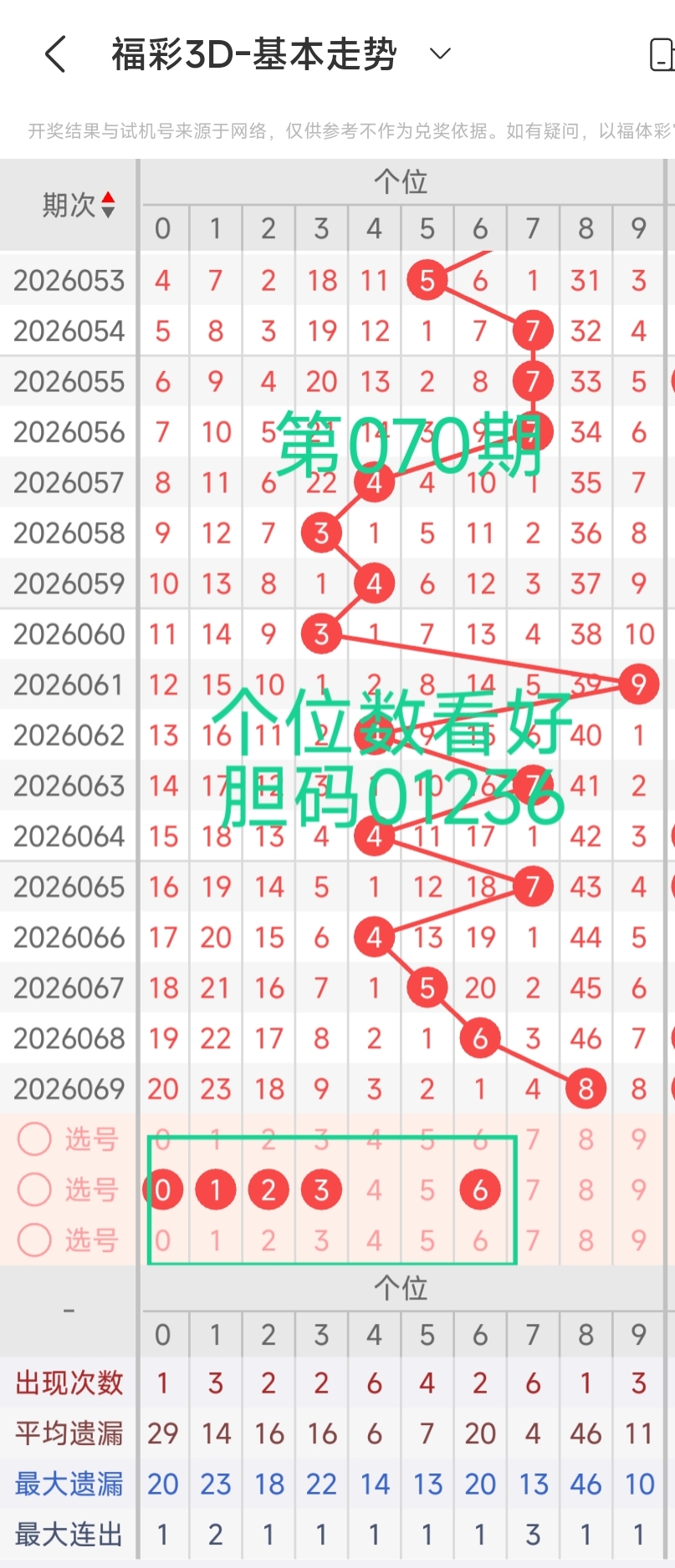The width and height of the screenshot is (675, 1568).
Task: Tap the red circled 5 marker for 2026053
Action: tap(427, 281)
